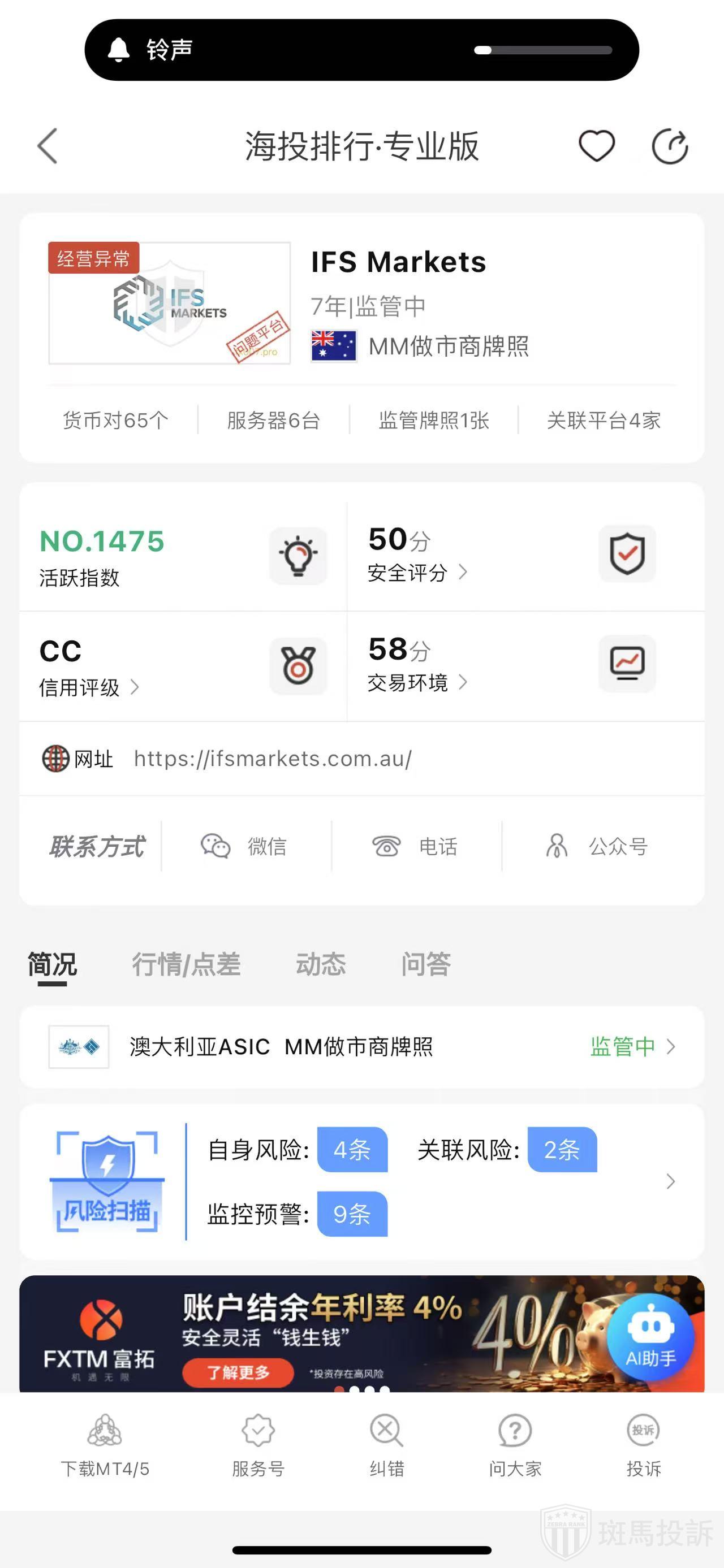Open the 公众号 contact option
Image resolution: width=724 pixels, height=1568 pixels.
[x=597, y=846]
